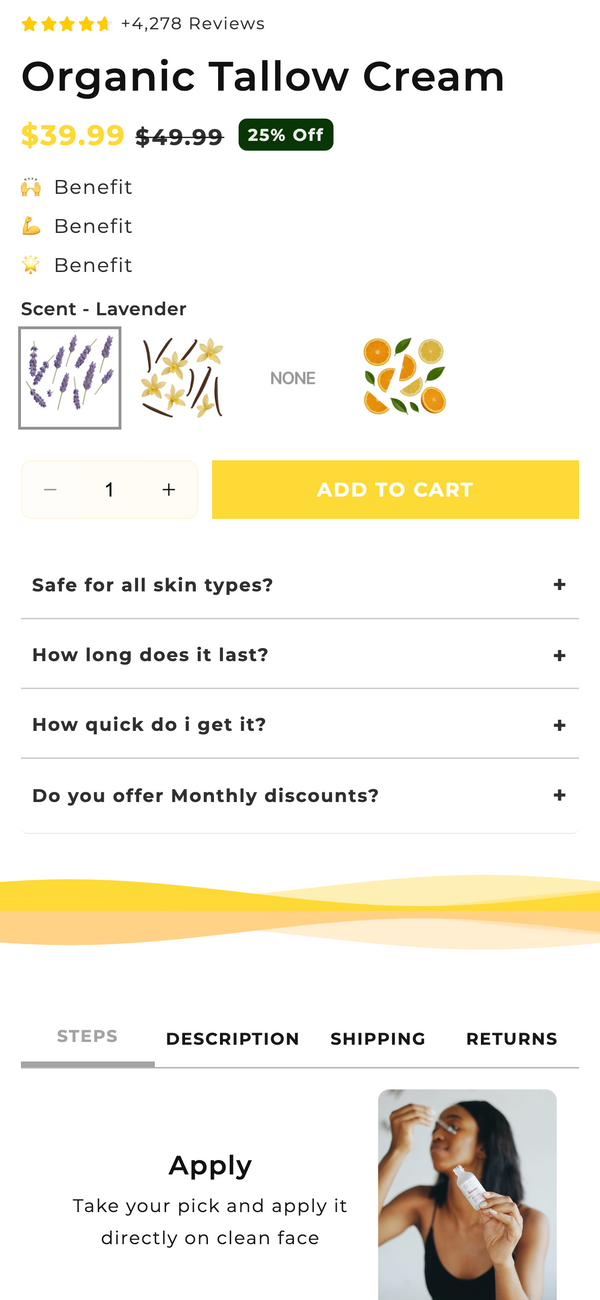600x1300 pixels.
Task: Expand "How quick do i get it?"
Action: [x=300, y=725]
